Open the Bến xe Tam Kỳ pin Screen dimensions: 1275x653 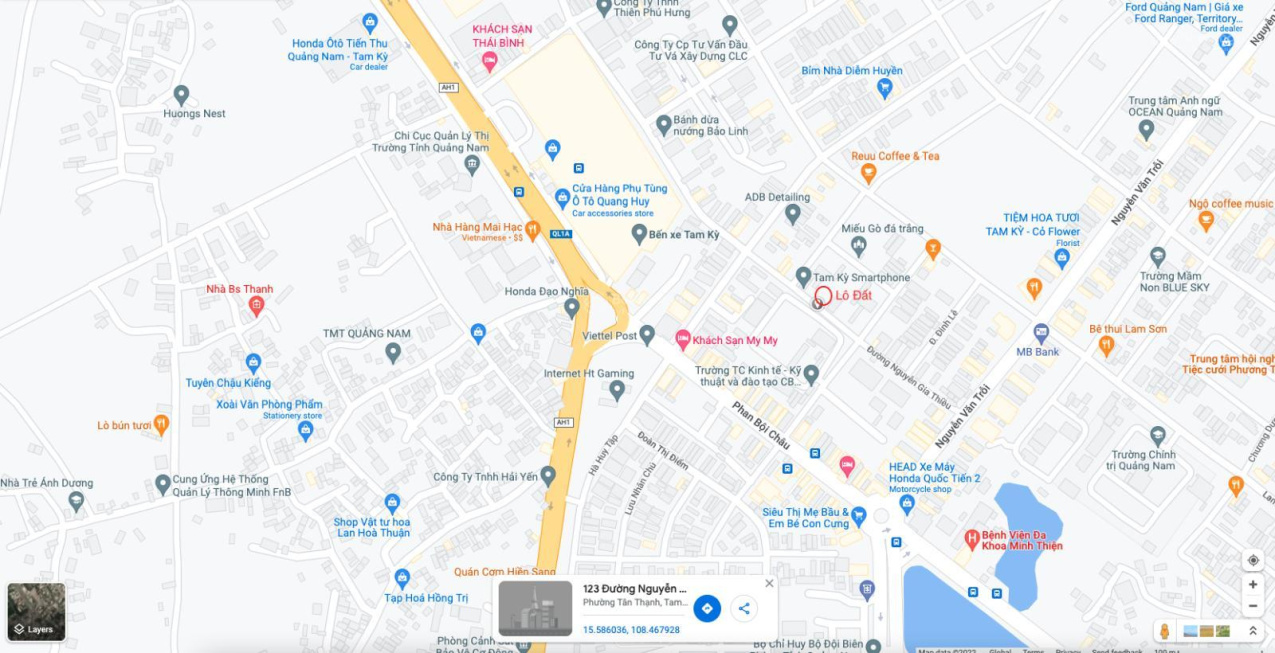click(640, 234)
